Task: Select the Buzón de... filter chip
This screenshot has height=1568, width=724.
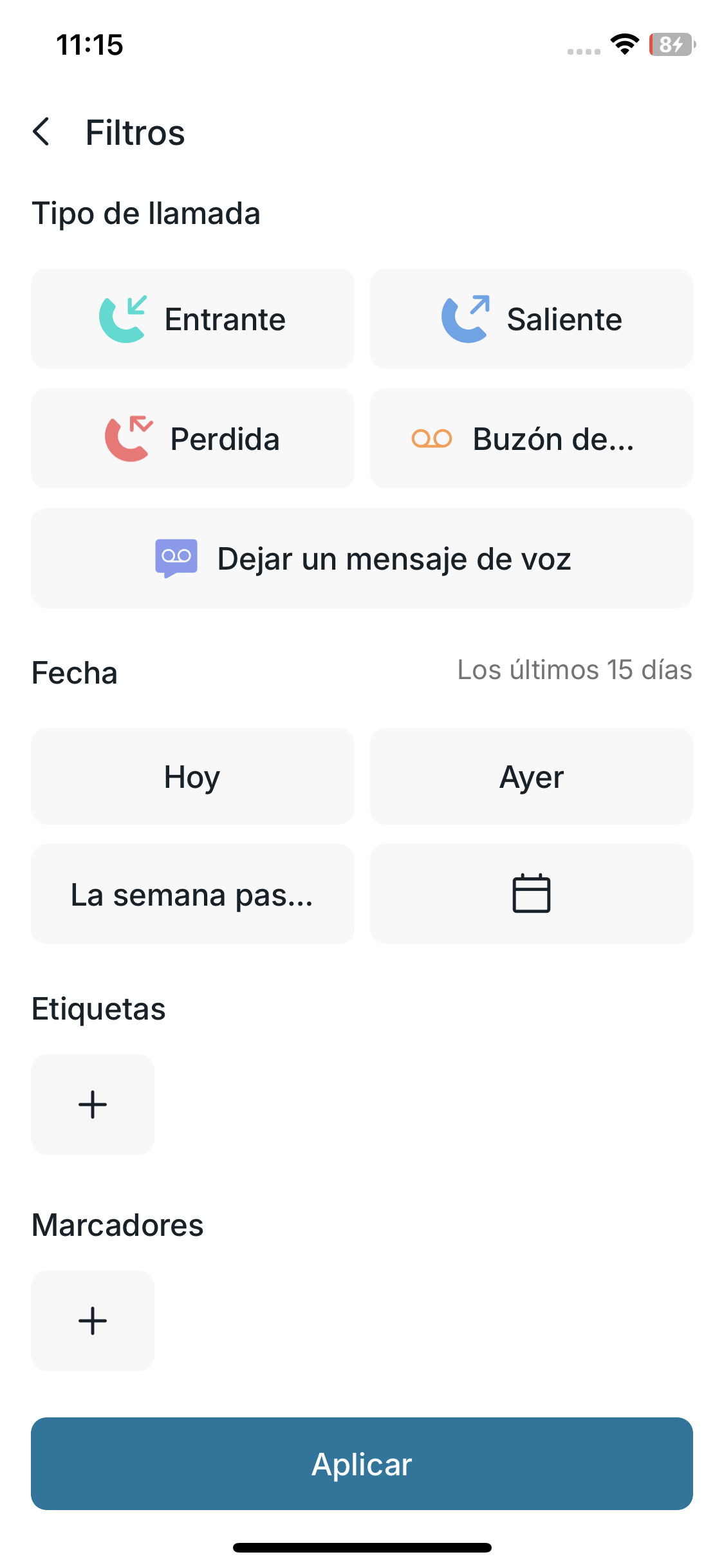Action: (531, 439)
